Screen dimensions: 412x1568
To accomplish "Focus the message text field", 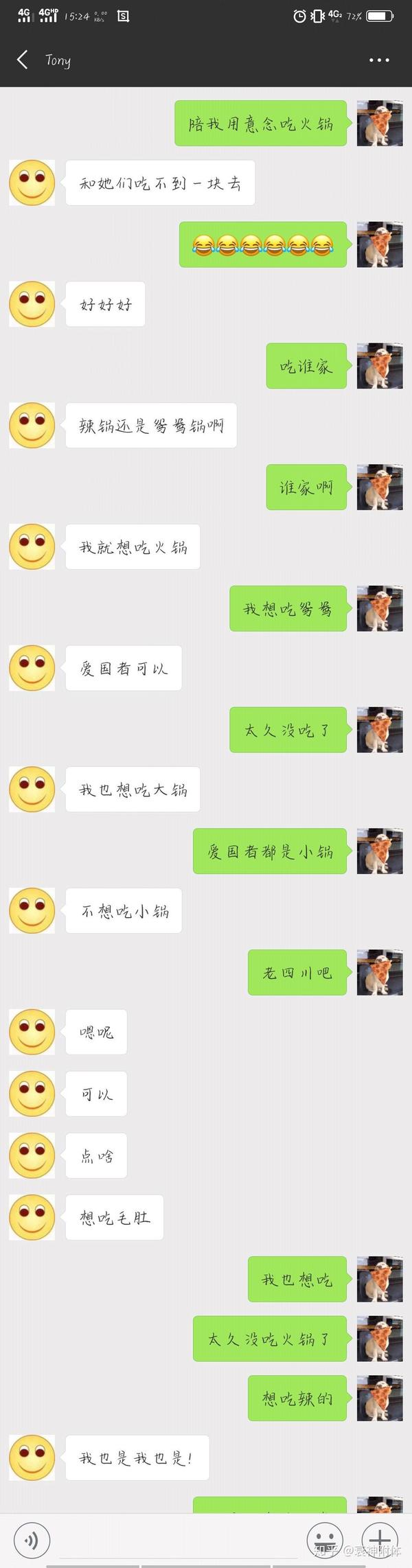I will click(179, 1541).
